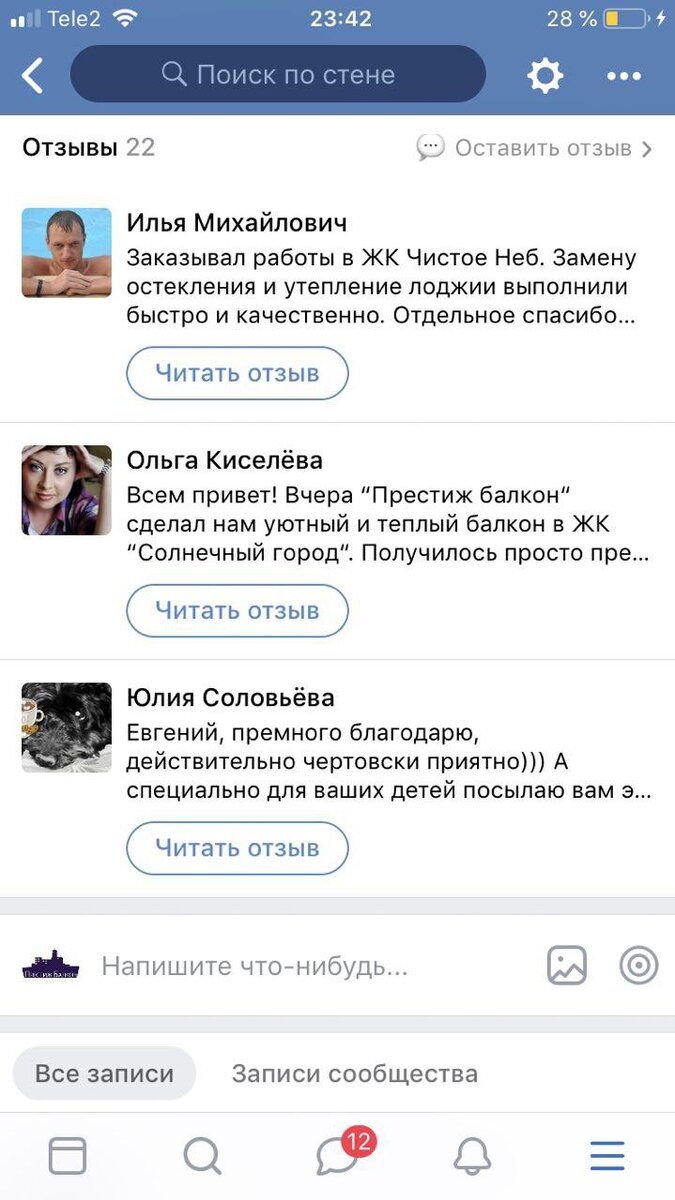Open community settings gear
Screen dimensions: 675x1200
(545, 75)
